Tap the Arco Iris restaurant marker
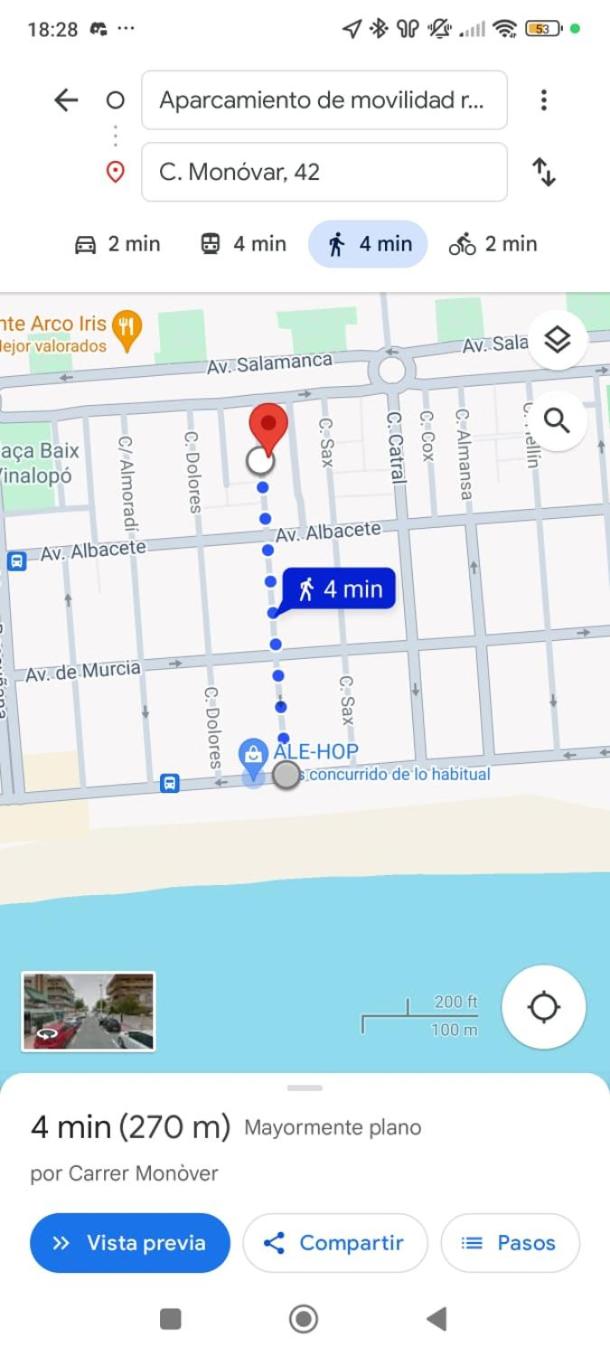This screenshot has width=610, height=1356. (126, 327)
